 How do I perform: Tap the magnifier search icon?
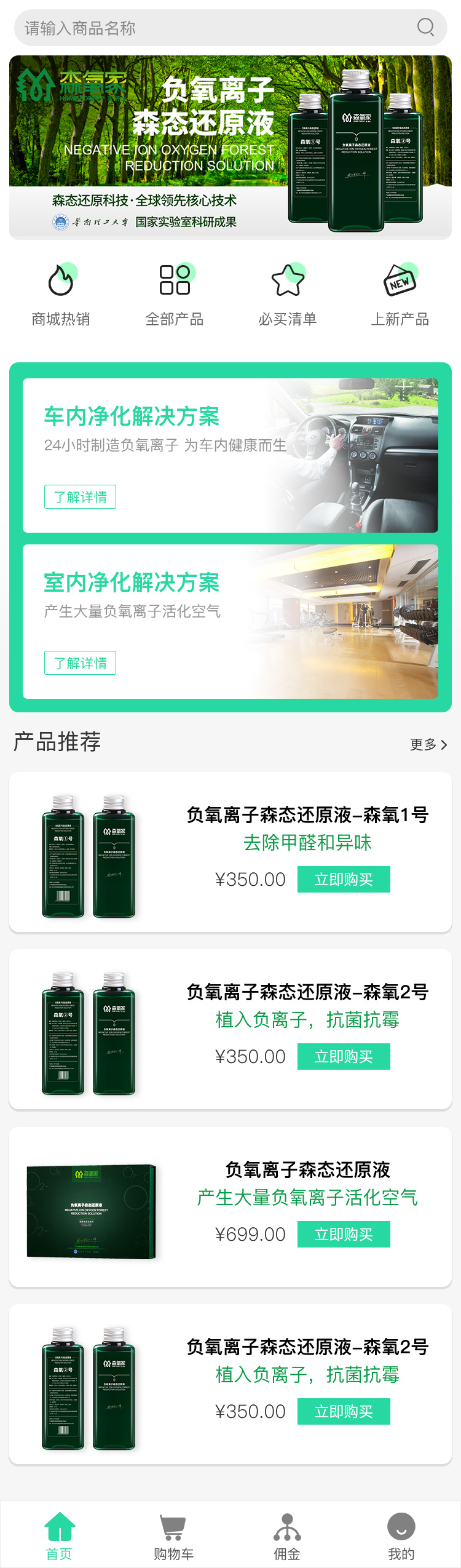pyautogui.click(x=425, y=27)
